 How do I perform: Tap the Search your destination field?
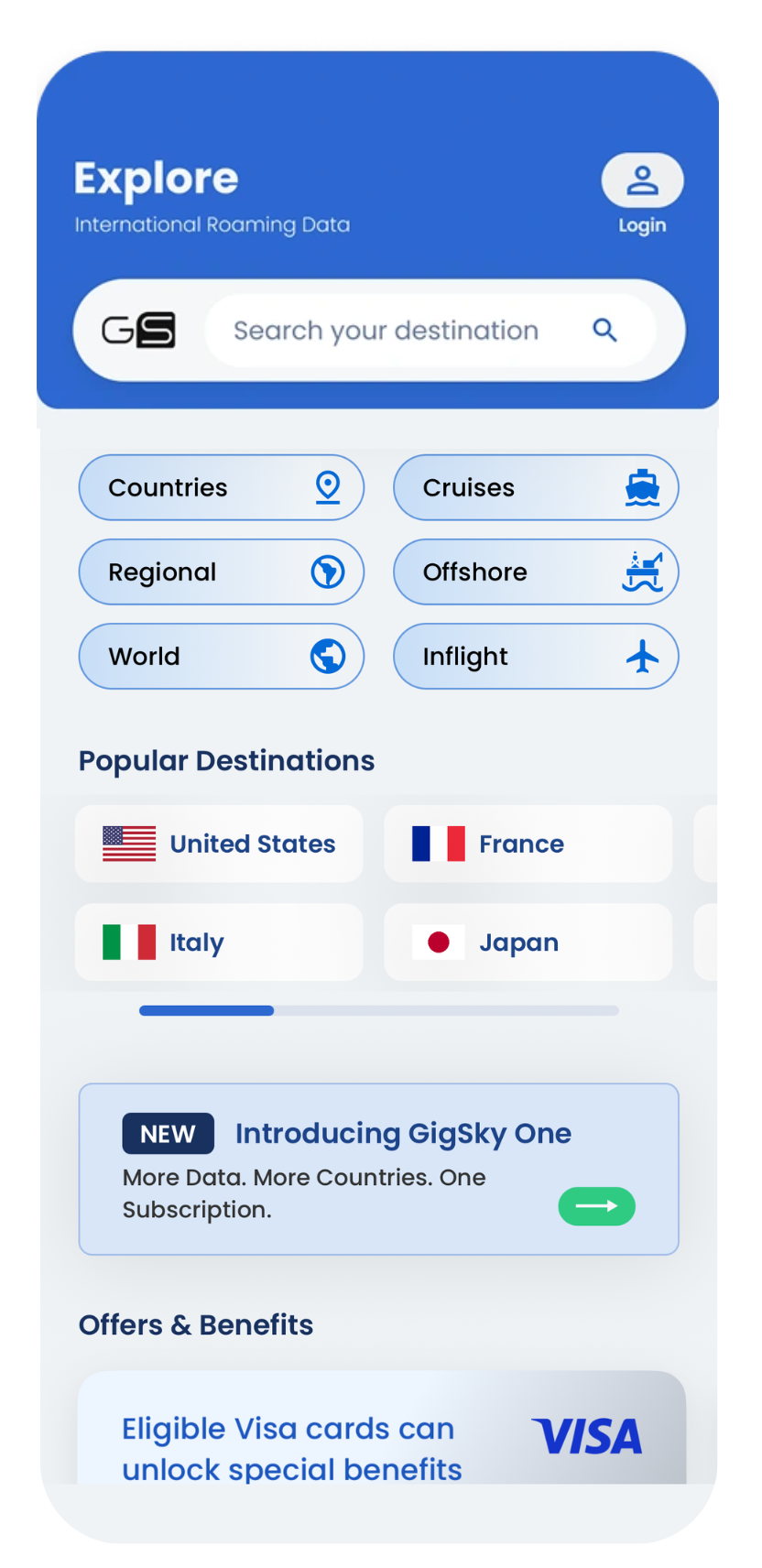click(430, 331)
